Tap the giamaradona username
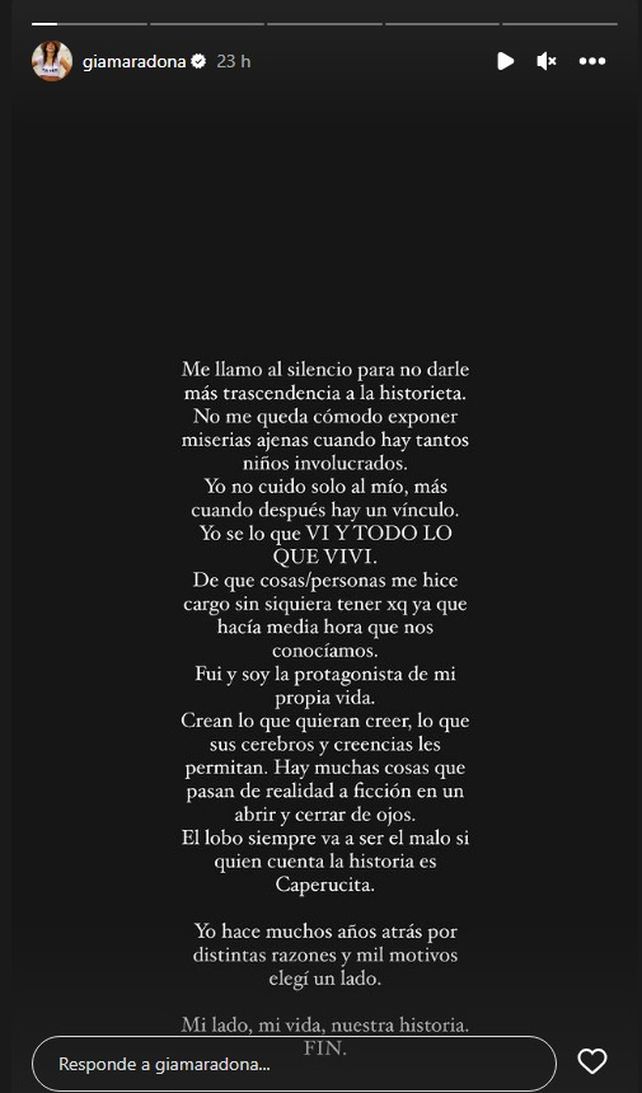The width and height of the screenshot is (642, 1093). [134, 61]
